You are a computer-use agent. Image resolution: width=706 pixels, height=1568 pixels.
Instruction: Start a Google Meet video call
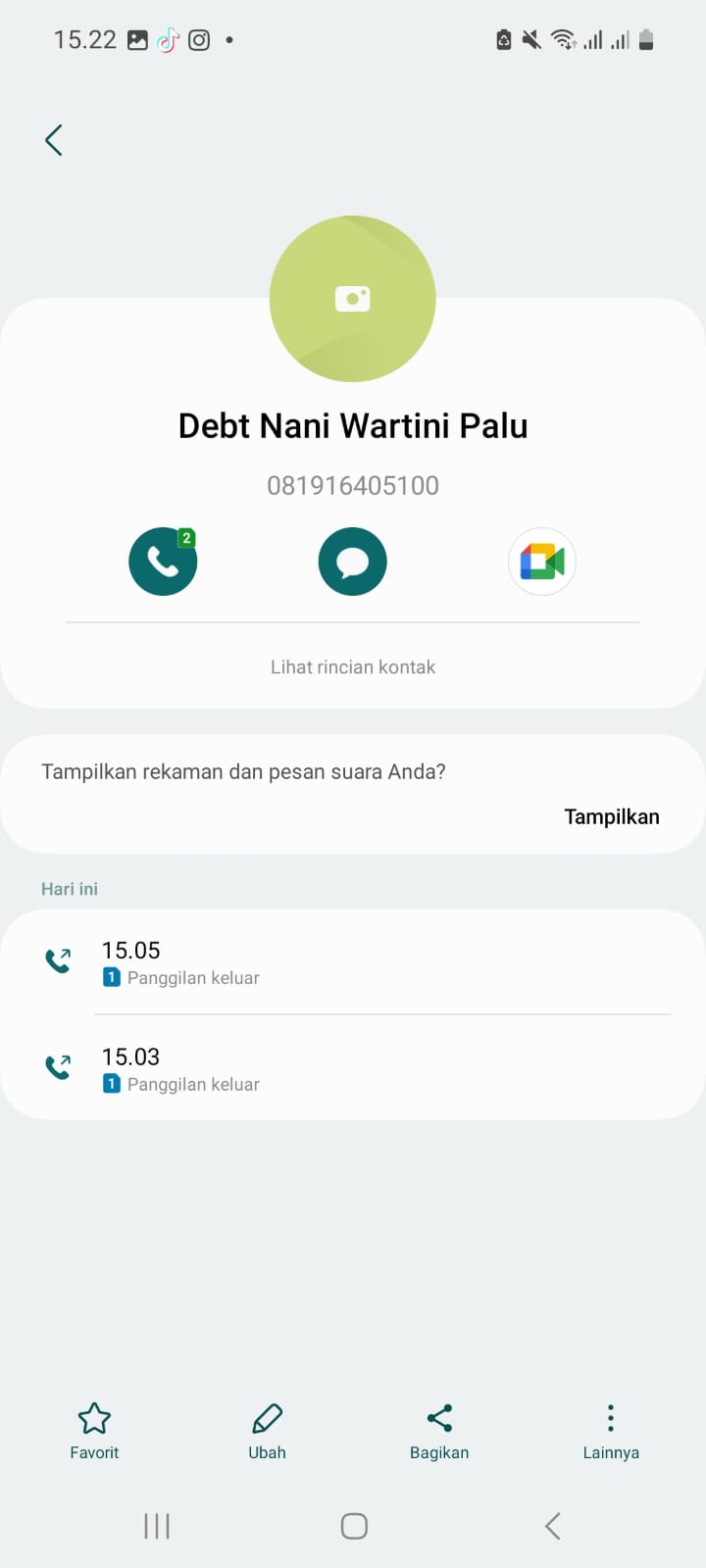[x=542, y=562]
